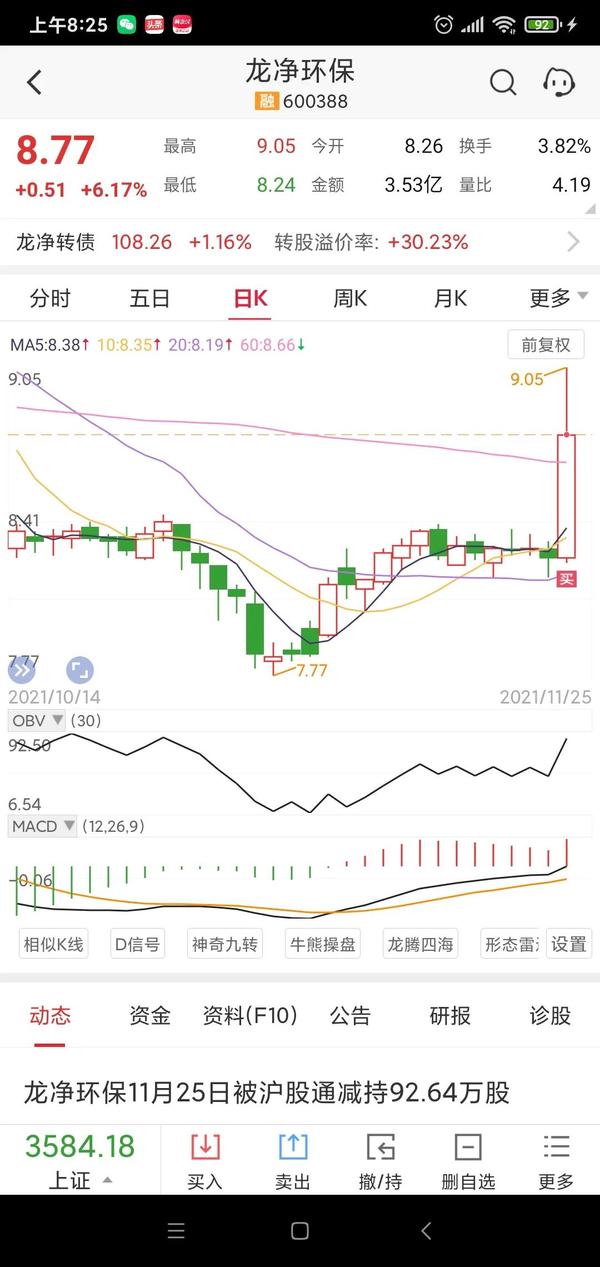Viewport: 600px width, 1267px height.
Task: Open indicator 设置 settings
Action: pyautogui.click(x=569, y=944)
